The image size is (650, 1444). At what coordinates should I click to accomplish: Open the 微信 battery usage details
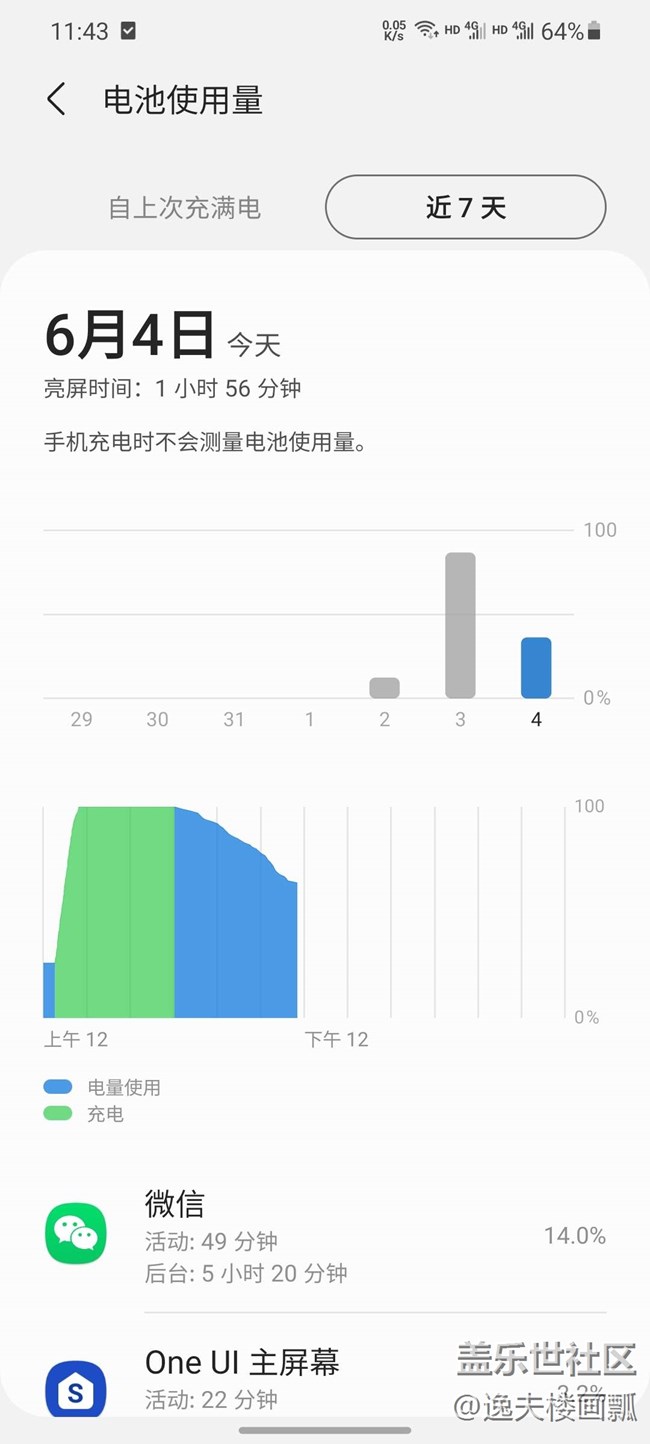pos(325,1237)
